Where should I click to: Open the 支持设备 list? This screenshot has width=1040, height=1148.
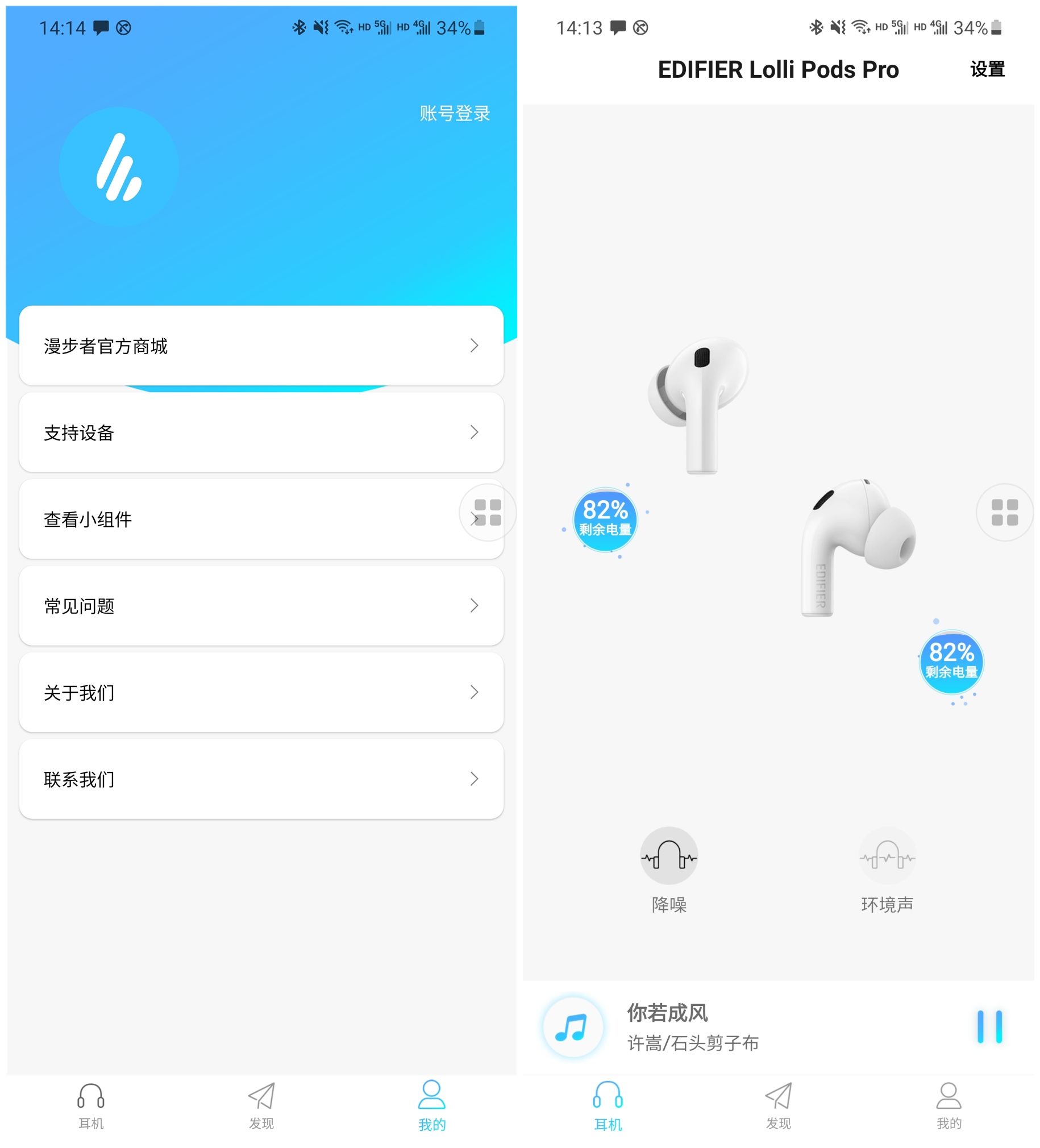261,432
